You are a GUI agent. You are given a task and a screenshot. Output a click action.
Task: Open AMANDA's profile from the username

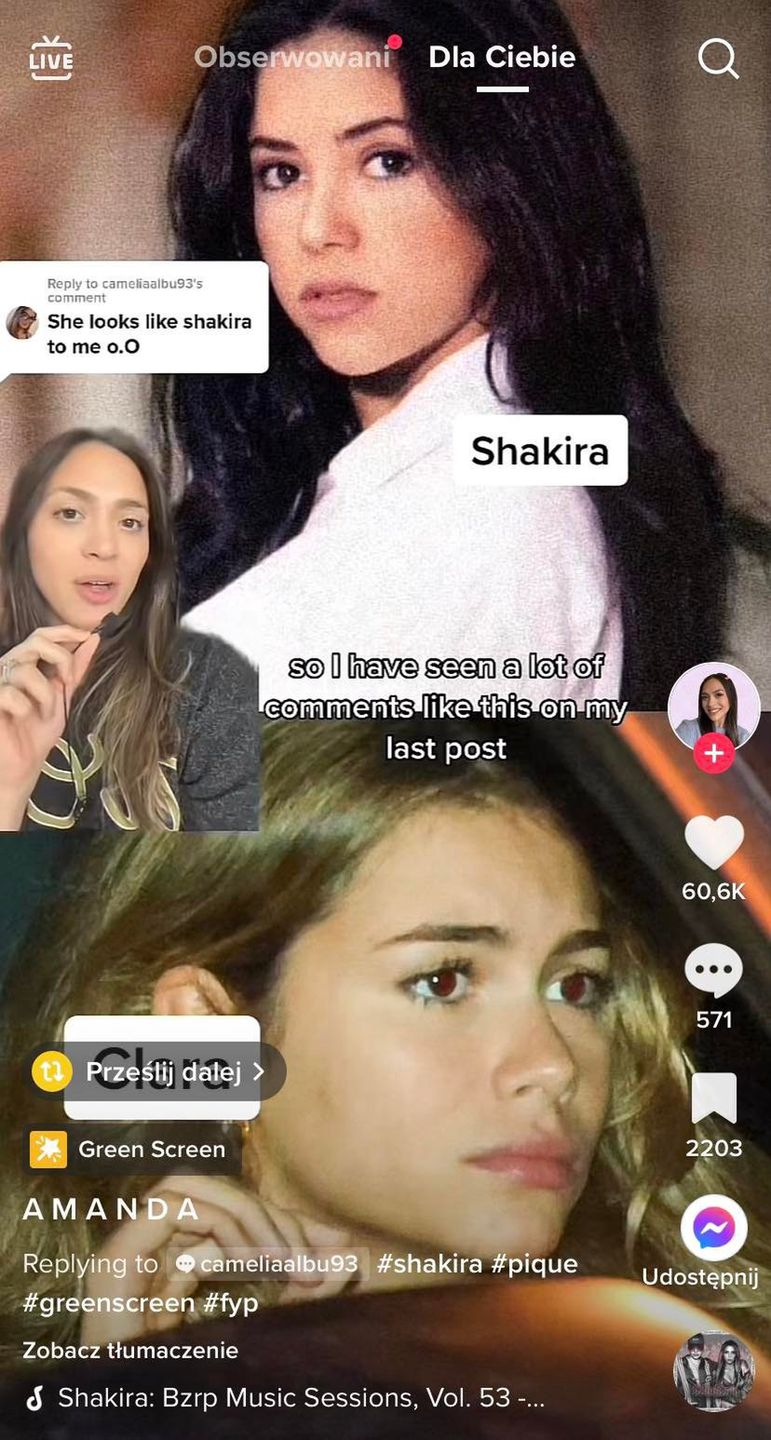pyautogui.click(x=111, y=1209)
